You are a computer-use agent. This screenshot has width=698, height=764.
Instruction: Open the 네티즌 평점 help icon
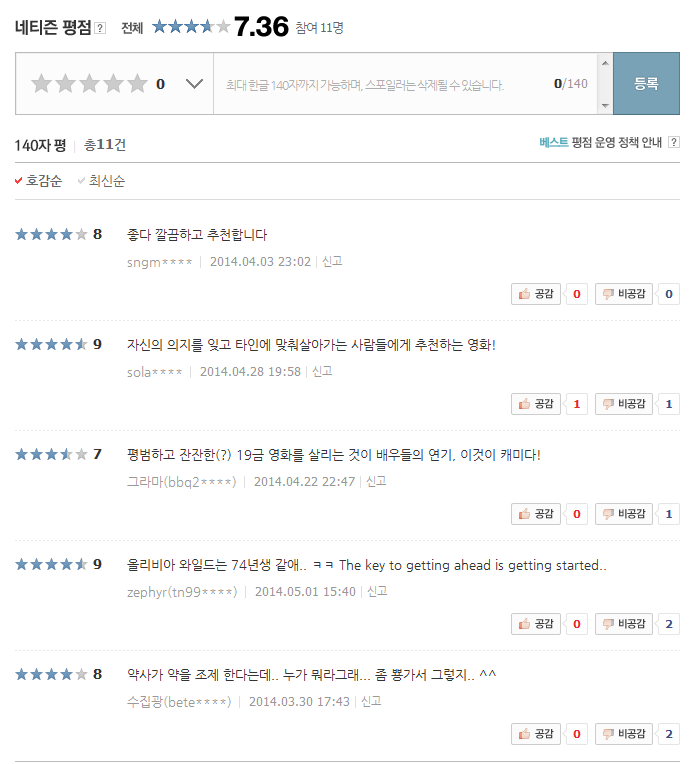pyautogui.click(x=100, y=28)
